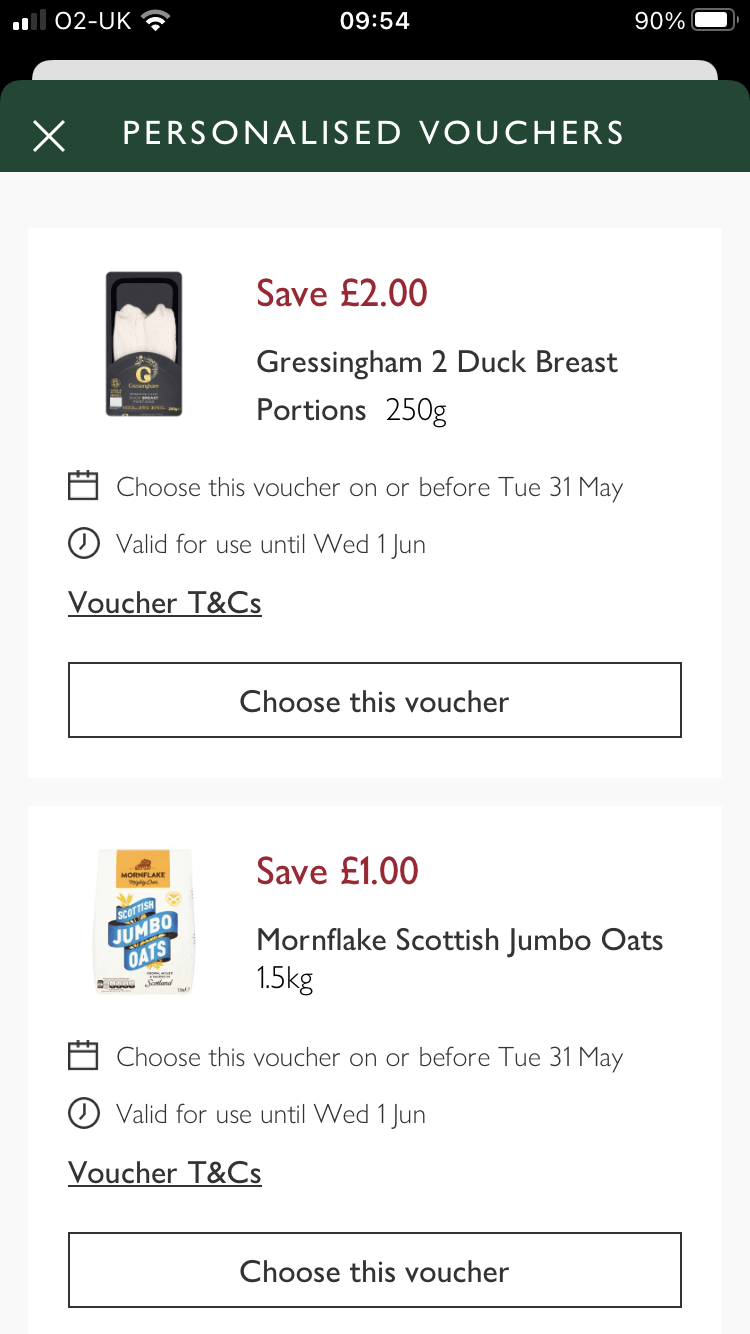Choose the Gressingham duck breast voucher
750x1334 pixels.
(374, 700)
